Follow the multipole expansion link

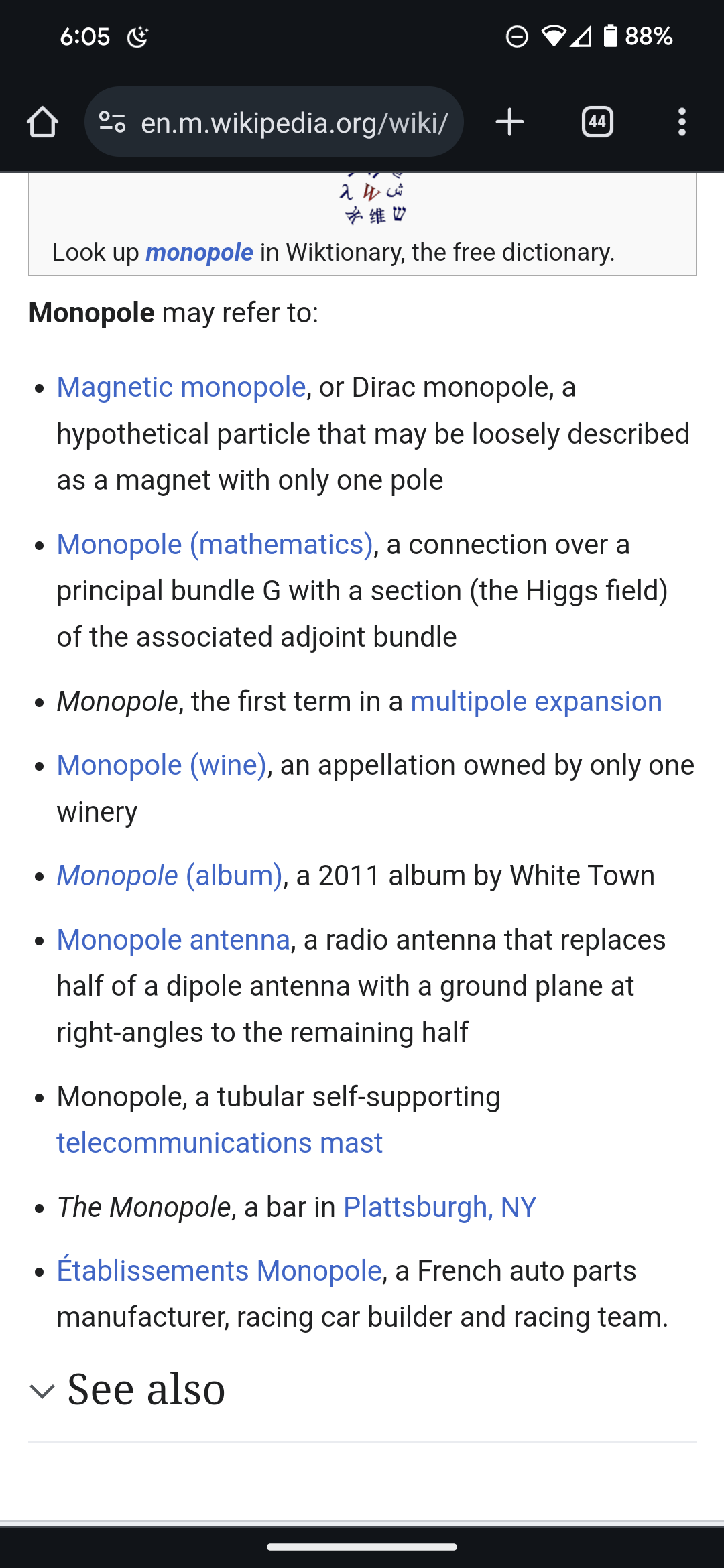[536, 702]
